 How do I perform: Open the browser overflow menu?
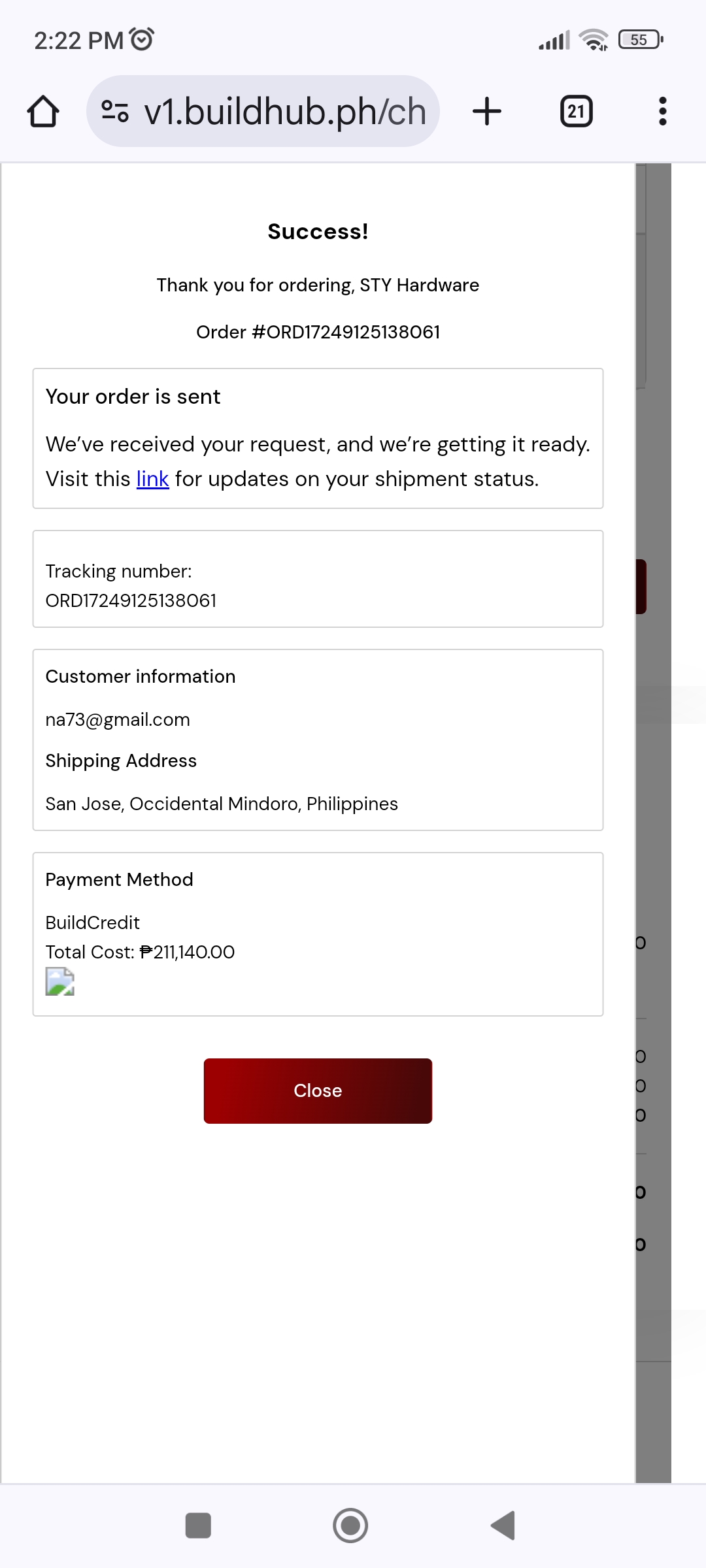coord(662,111)
